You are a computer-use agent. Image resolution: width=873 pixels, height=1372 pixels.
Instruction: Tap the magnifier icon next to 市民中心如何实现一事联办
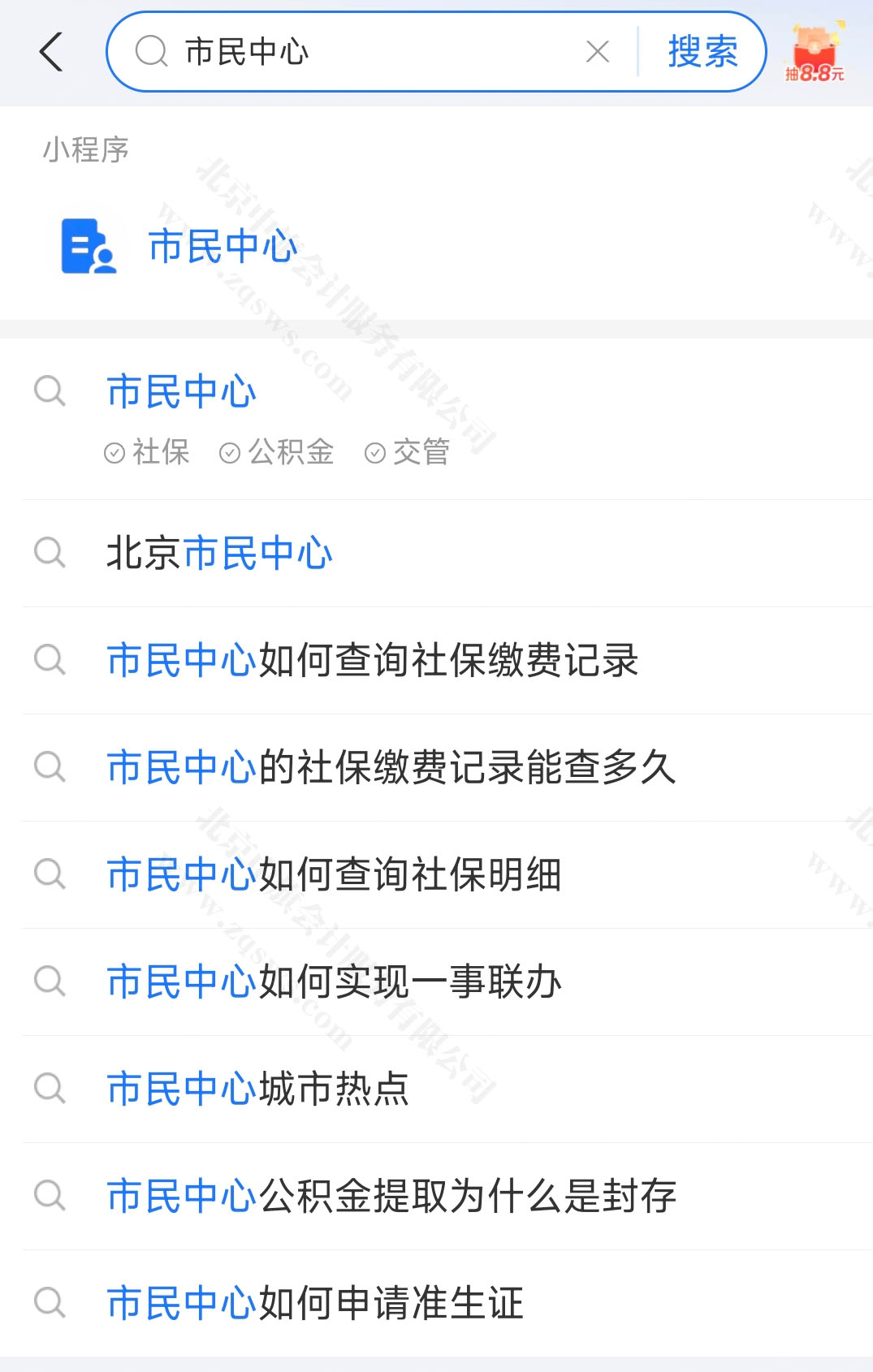[50, 982]
